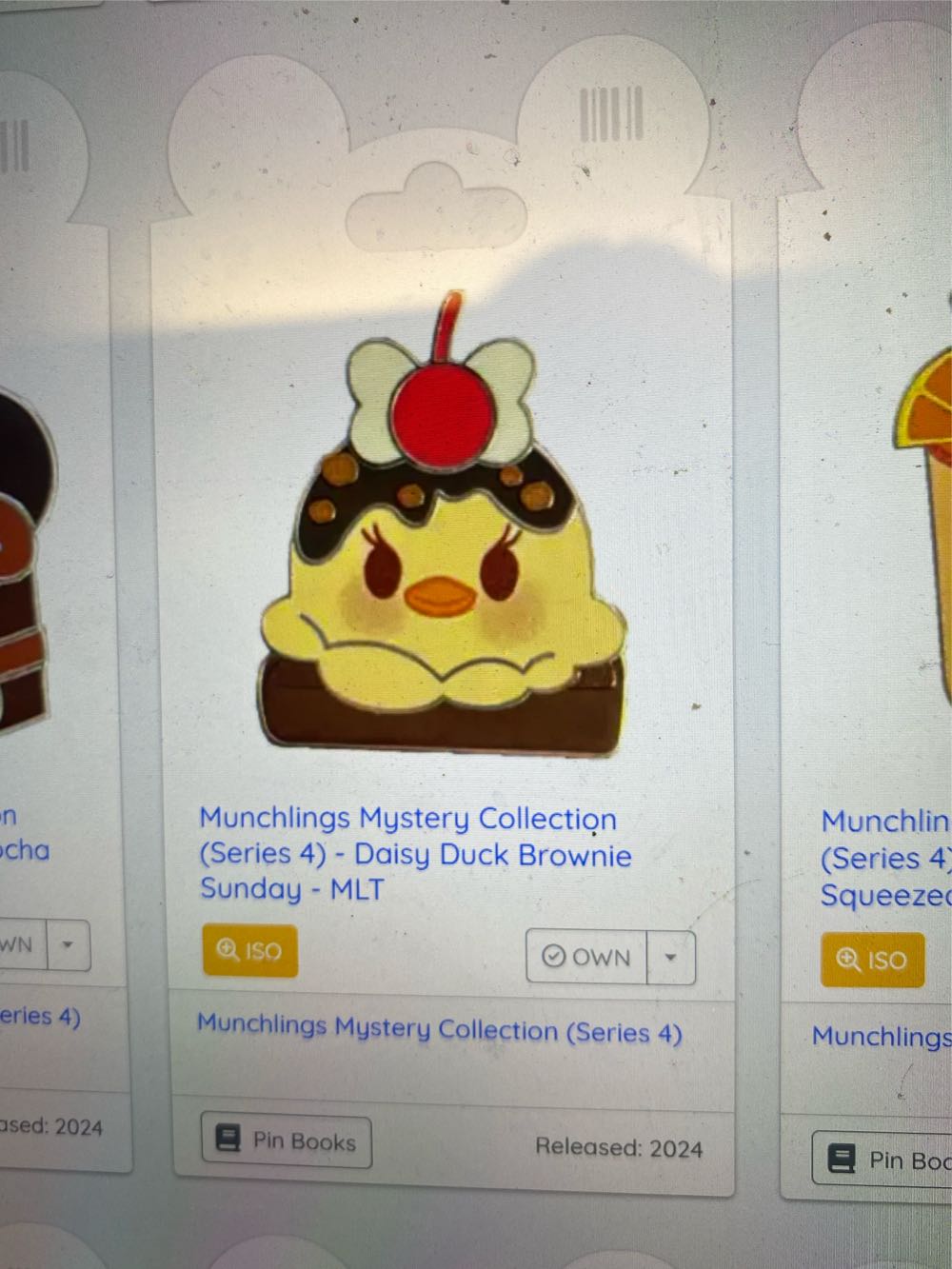Mark the Squeezed pin card as ISO
The image size is (952, 1269).
[x=871, y=960]
